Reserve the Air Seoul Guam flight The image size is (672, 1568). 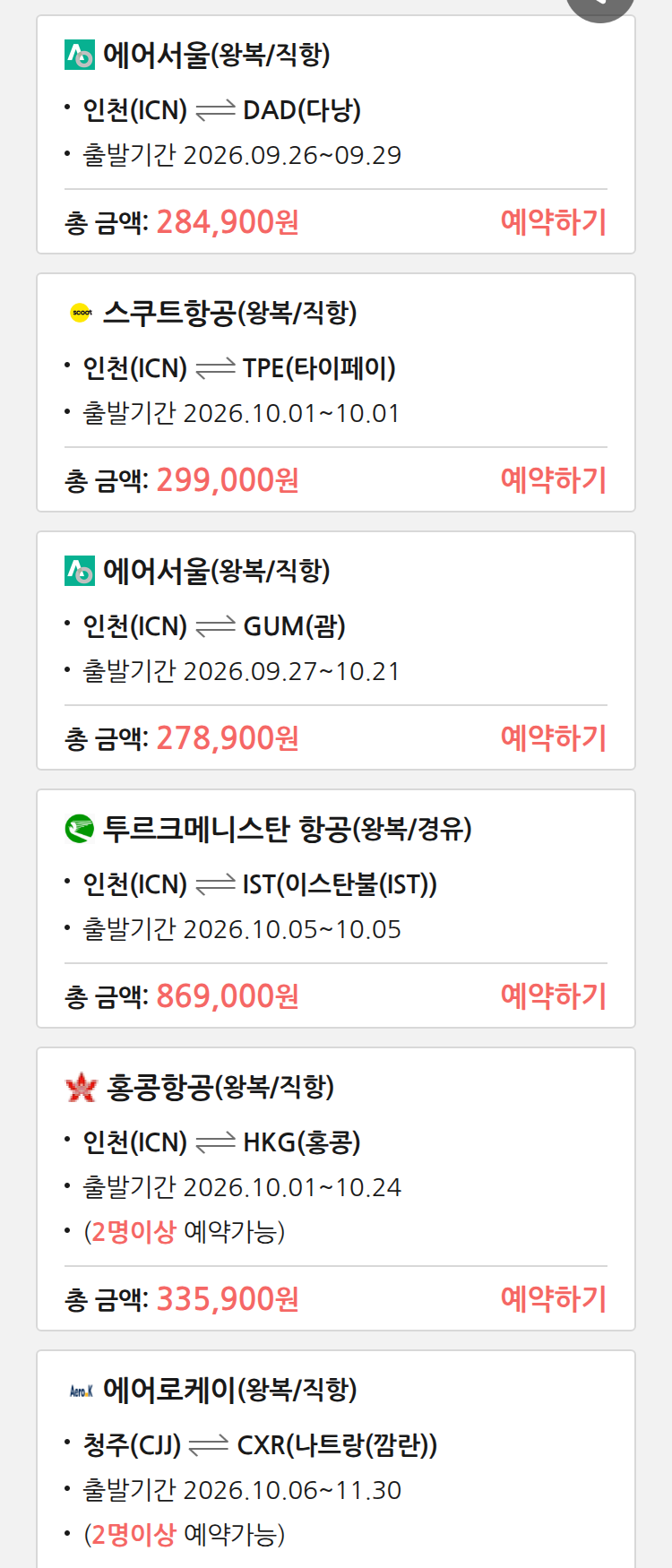[553, 737]
